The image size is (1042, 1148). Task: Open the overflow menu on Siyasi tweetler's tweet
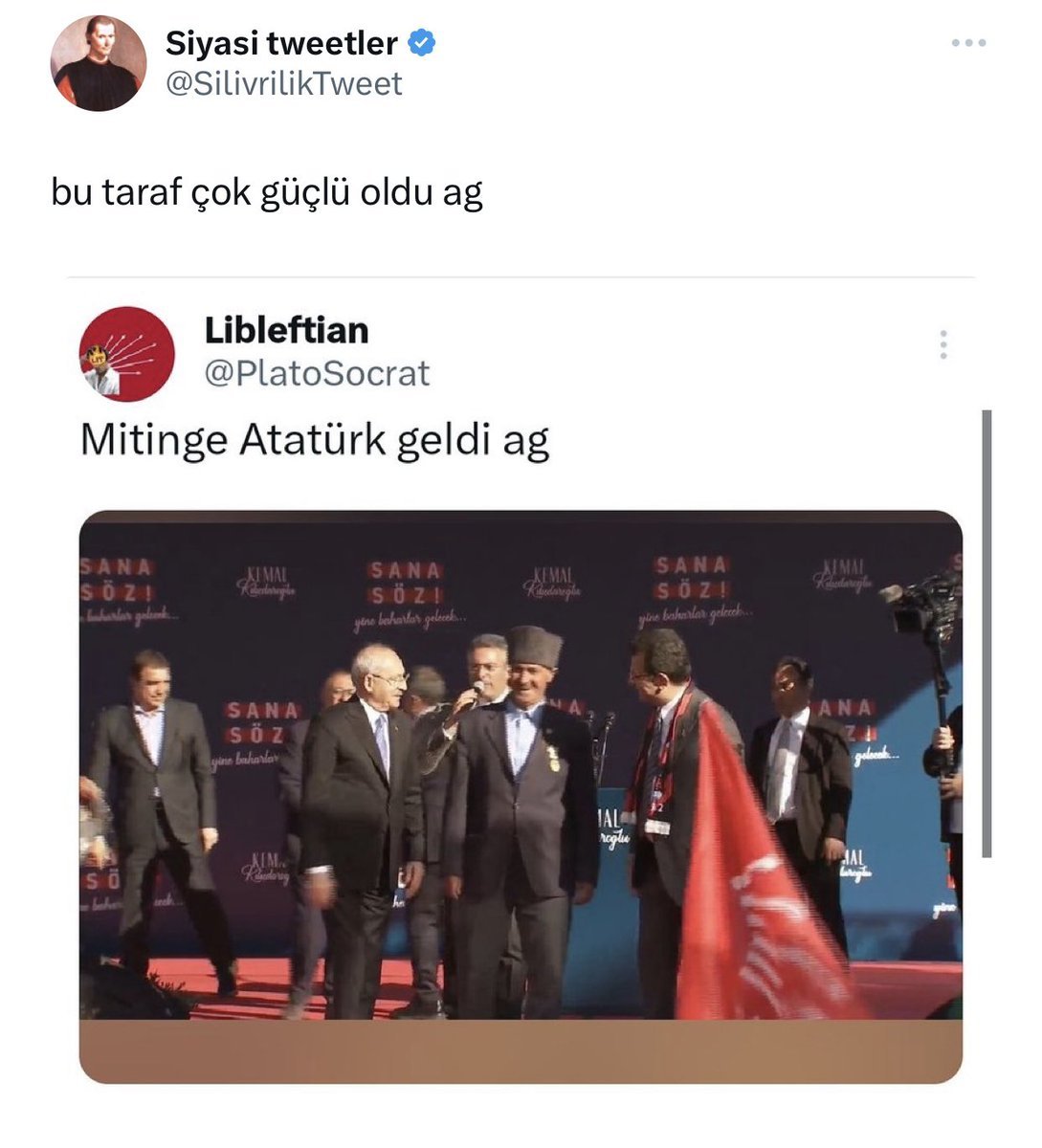point(968,43)
